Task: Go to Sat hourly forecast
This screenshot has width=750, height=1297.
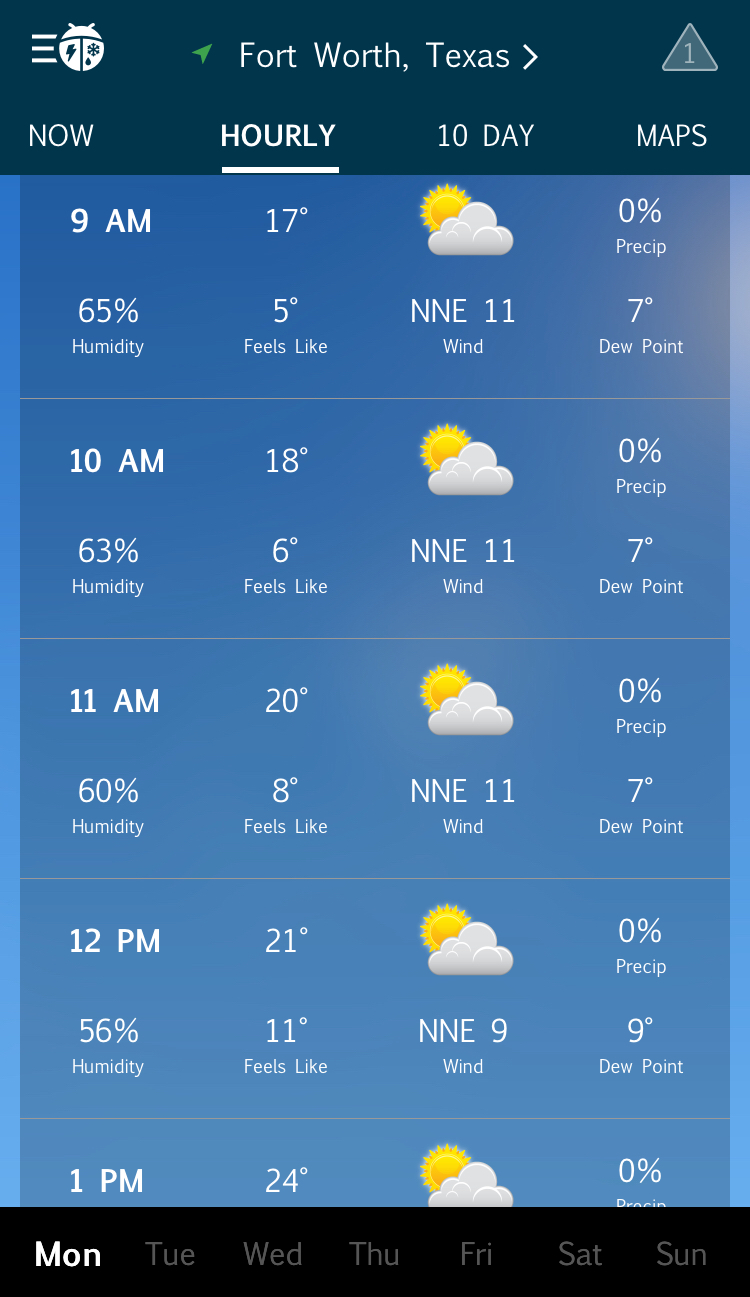Action: coord(579,1254)
